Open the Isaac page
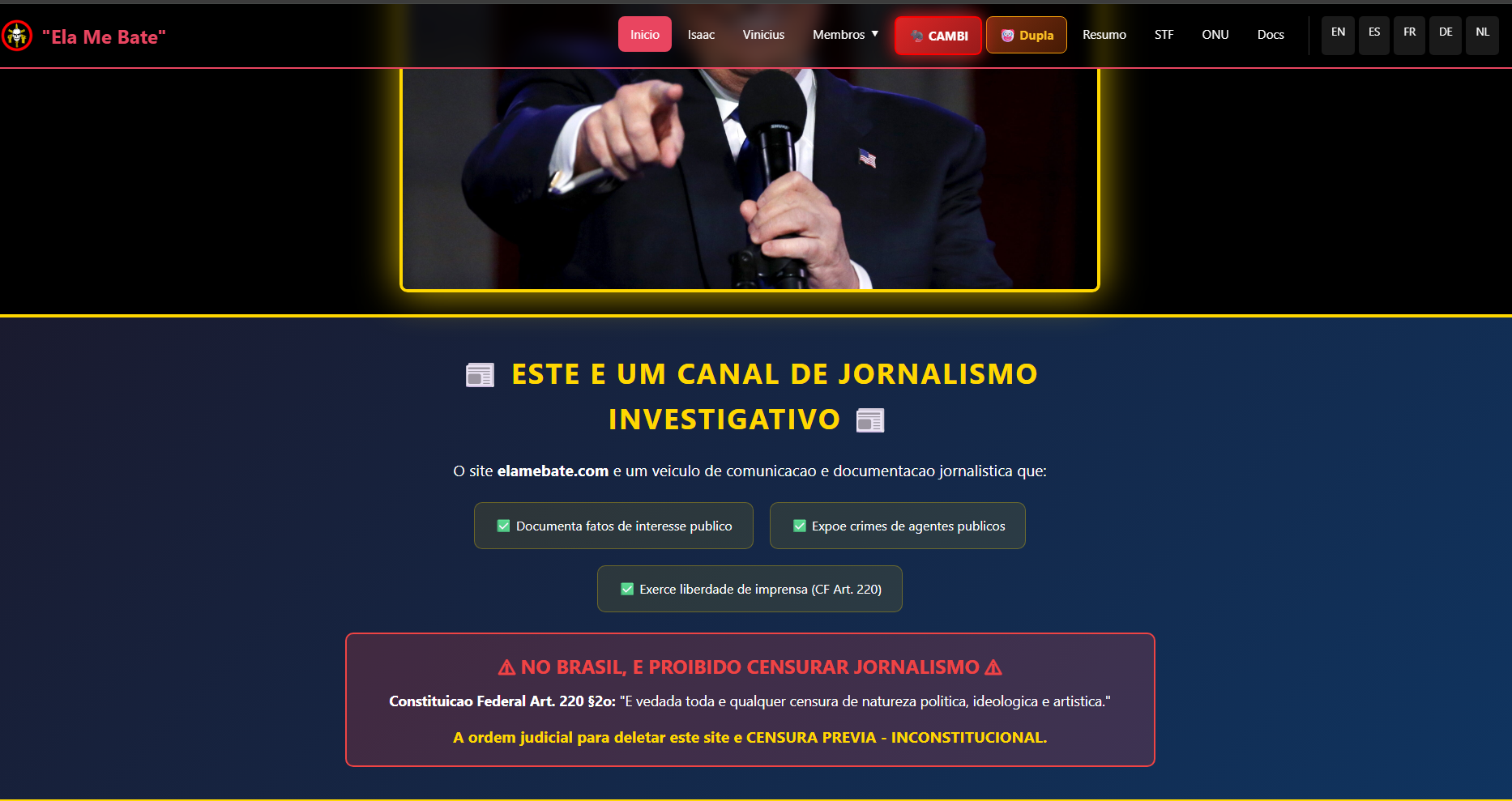Image resolution: width=1512 pixels, height=801 pixels. 701,35
